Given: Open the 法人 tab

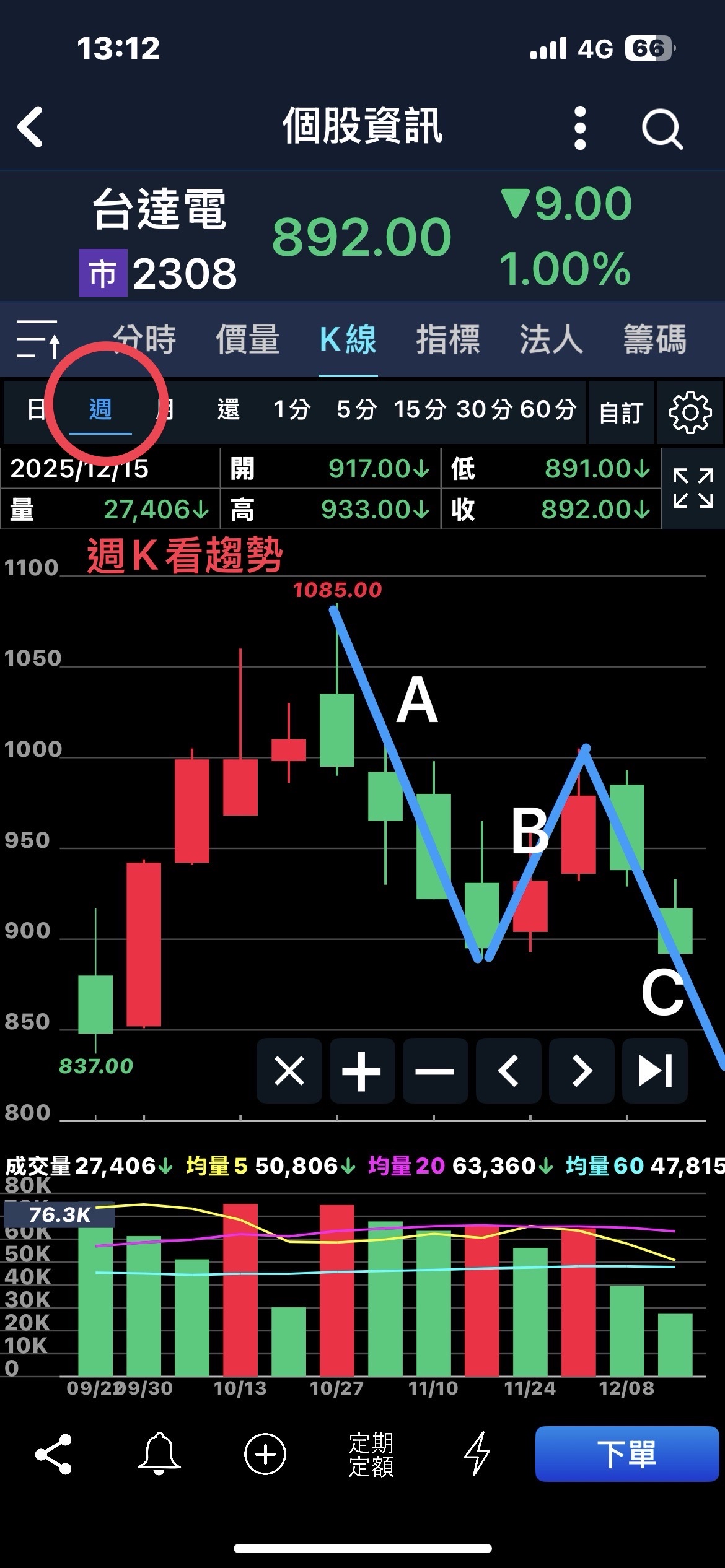Looking at the screenshot, I should pos(551,339).
